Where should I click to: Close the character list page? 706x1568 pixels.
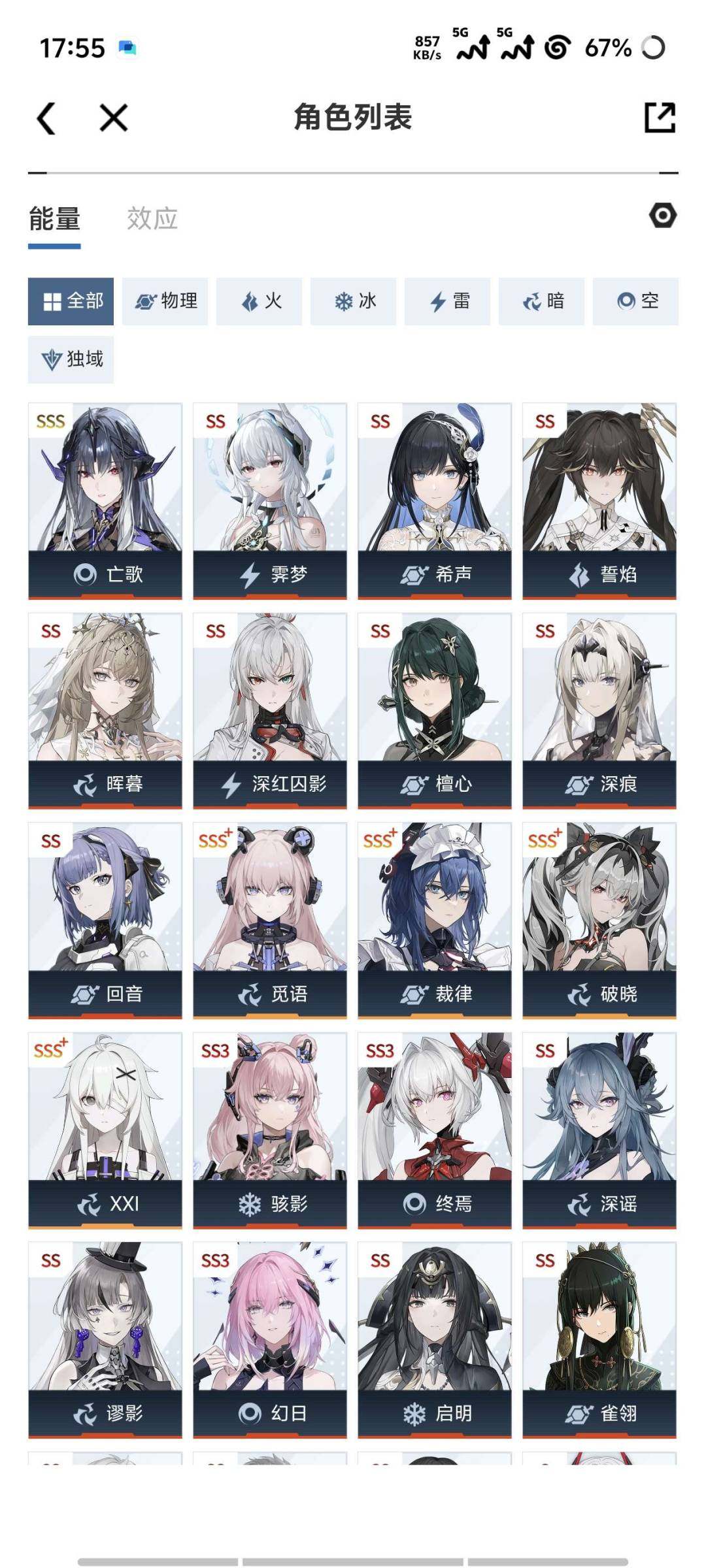113,118
